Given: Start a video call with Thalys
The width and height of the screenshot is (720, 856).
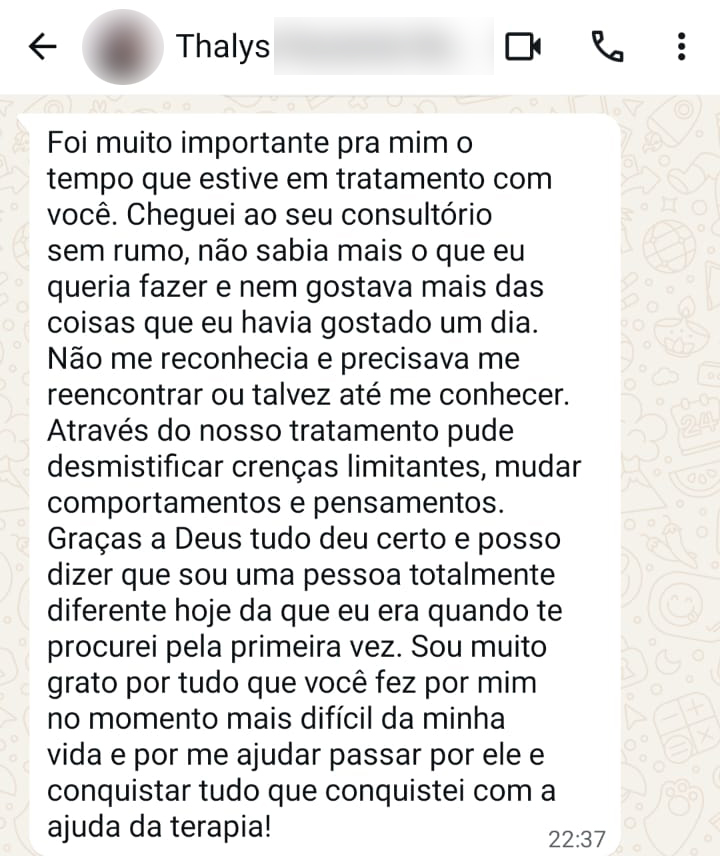Looking at the screenshot, I should [522, 47].
